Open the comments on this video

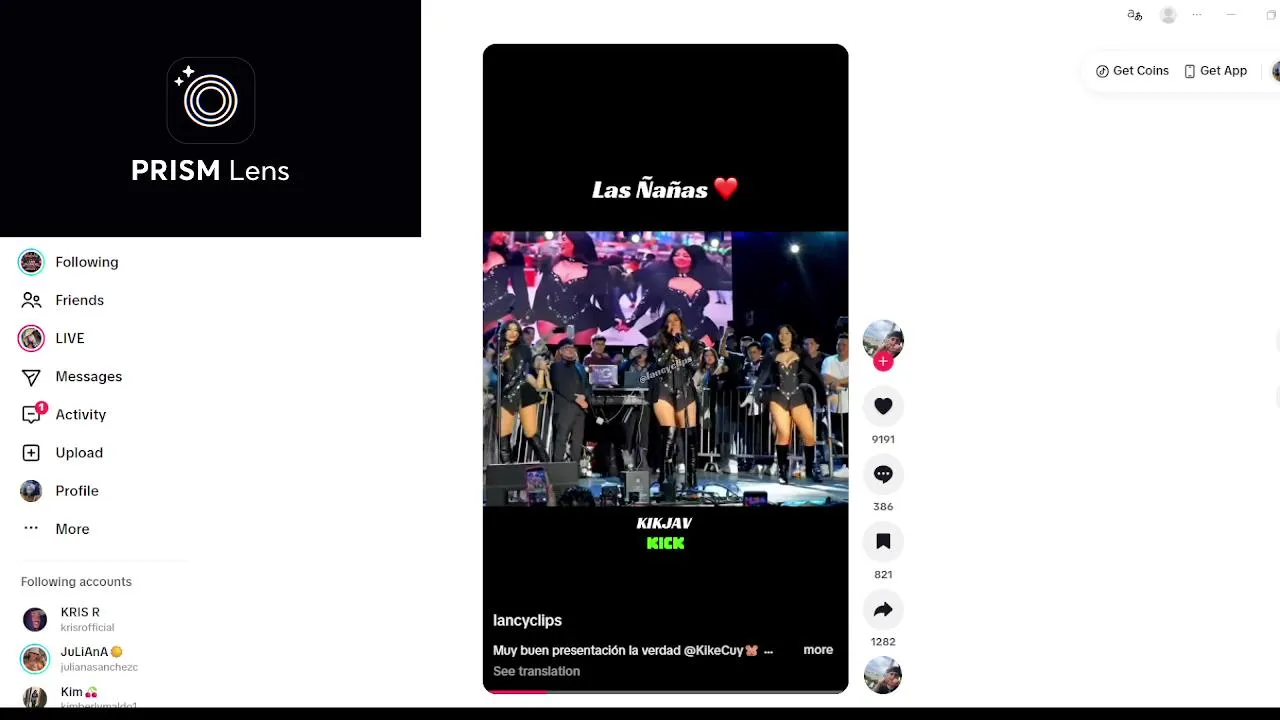coord(883,474)
